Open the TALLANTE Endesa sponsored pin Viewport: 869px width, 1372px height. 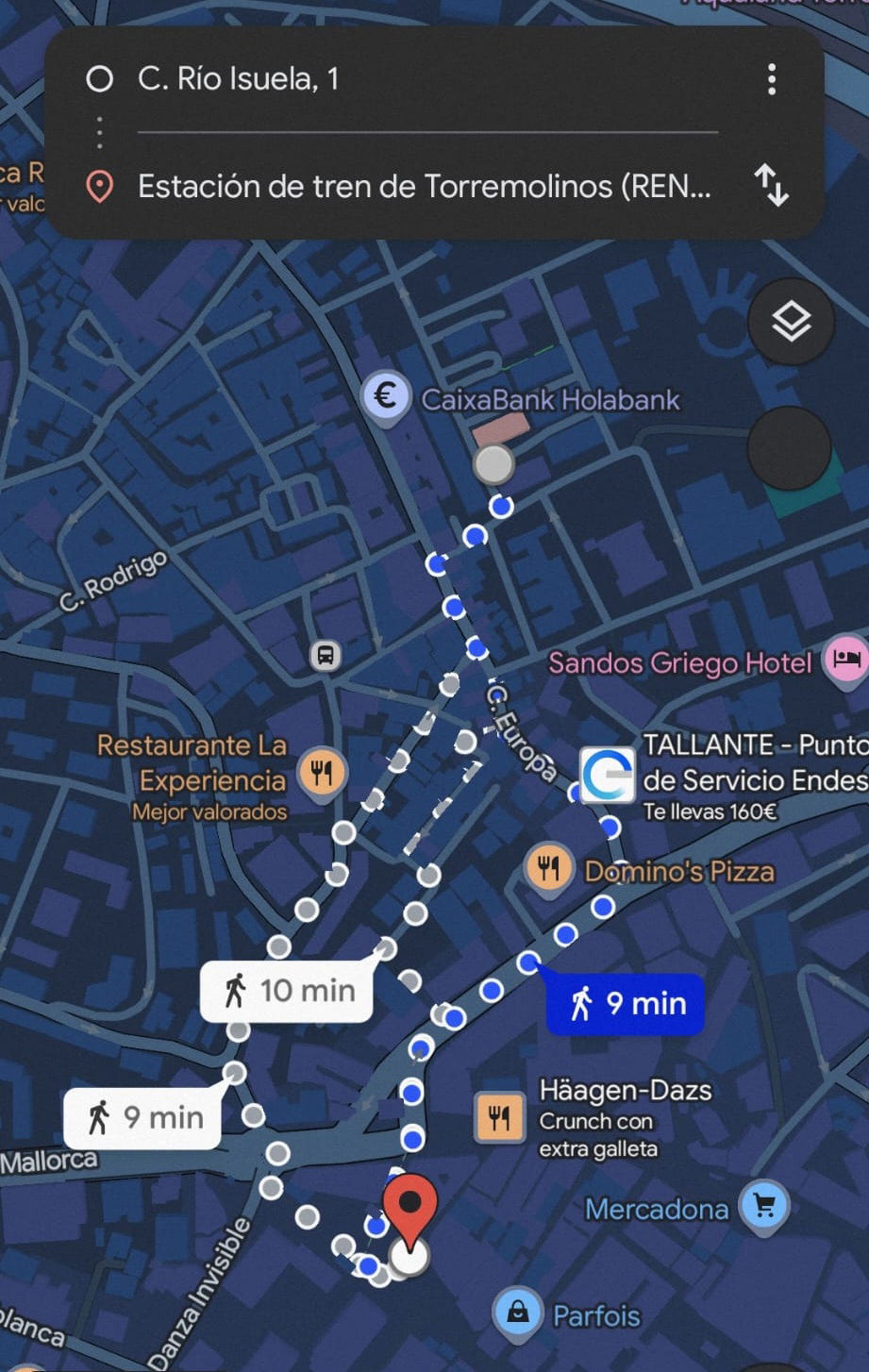(607, 775)
